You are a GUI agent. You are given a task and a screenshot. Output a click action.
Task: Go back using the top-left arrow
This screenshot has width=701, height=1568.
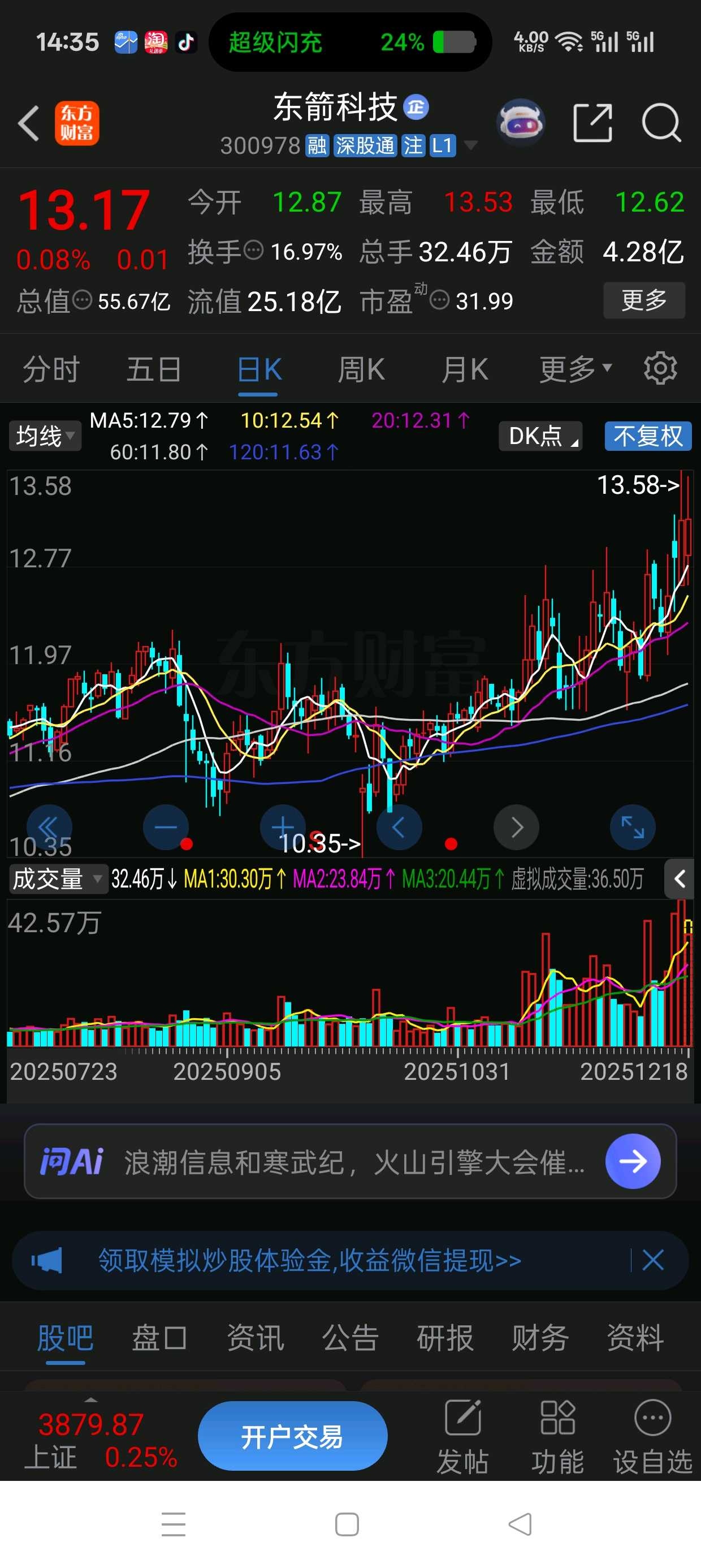pyautogui.click(x=29, y=123)
